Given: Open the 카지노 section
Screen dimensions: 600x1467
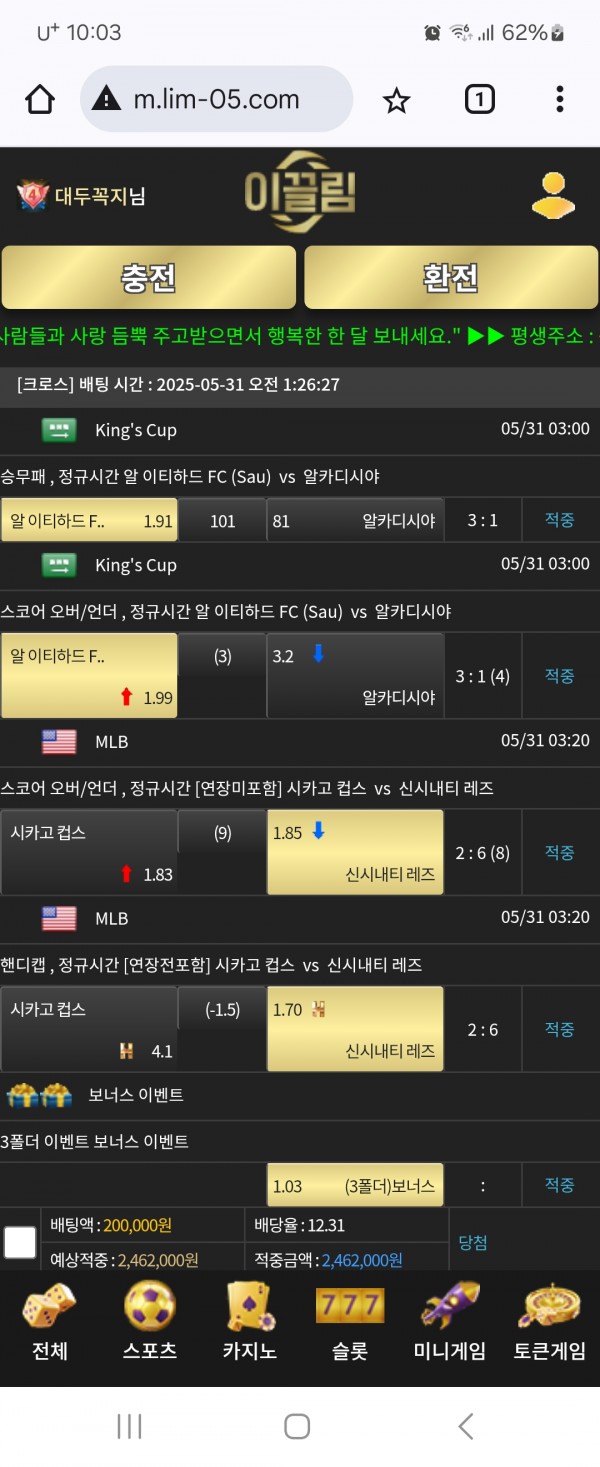Looking at the screenshot, I should click(x=249, y=1324).
